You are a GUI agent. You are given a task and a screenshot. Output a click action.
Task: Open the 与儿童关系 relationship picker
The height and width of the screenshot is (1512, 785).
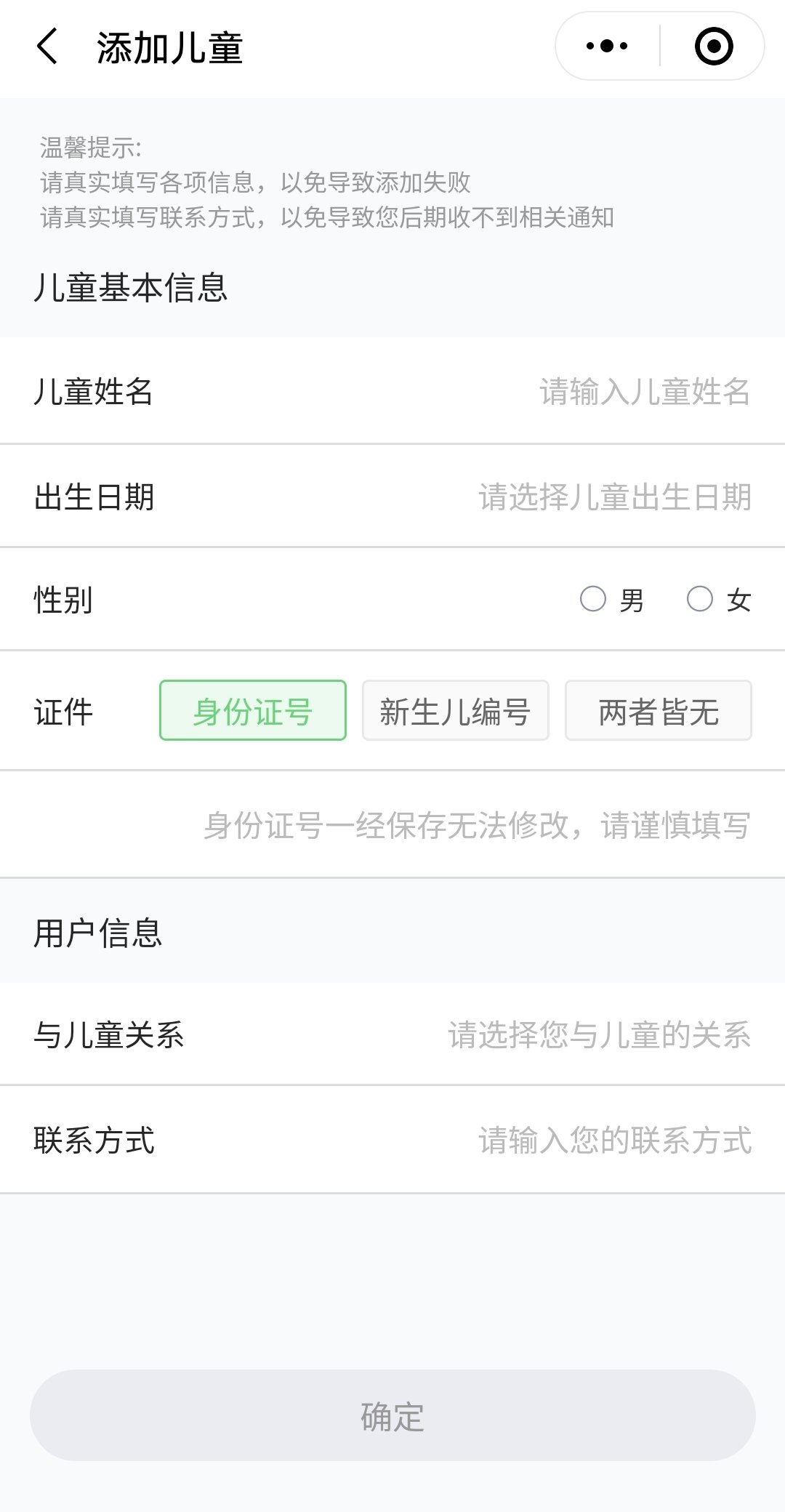599,1034
